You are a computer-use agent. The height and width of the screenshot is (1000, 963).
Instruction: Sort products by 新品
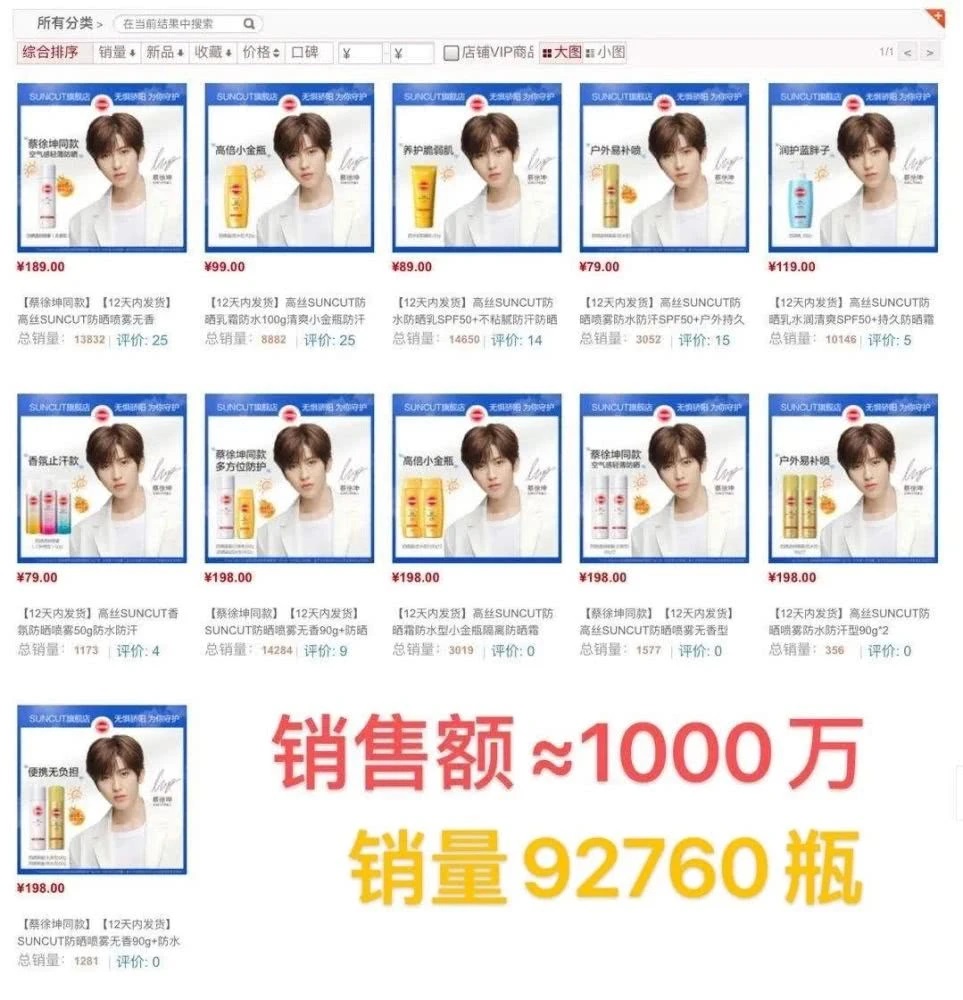pos(164,53)
